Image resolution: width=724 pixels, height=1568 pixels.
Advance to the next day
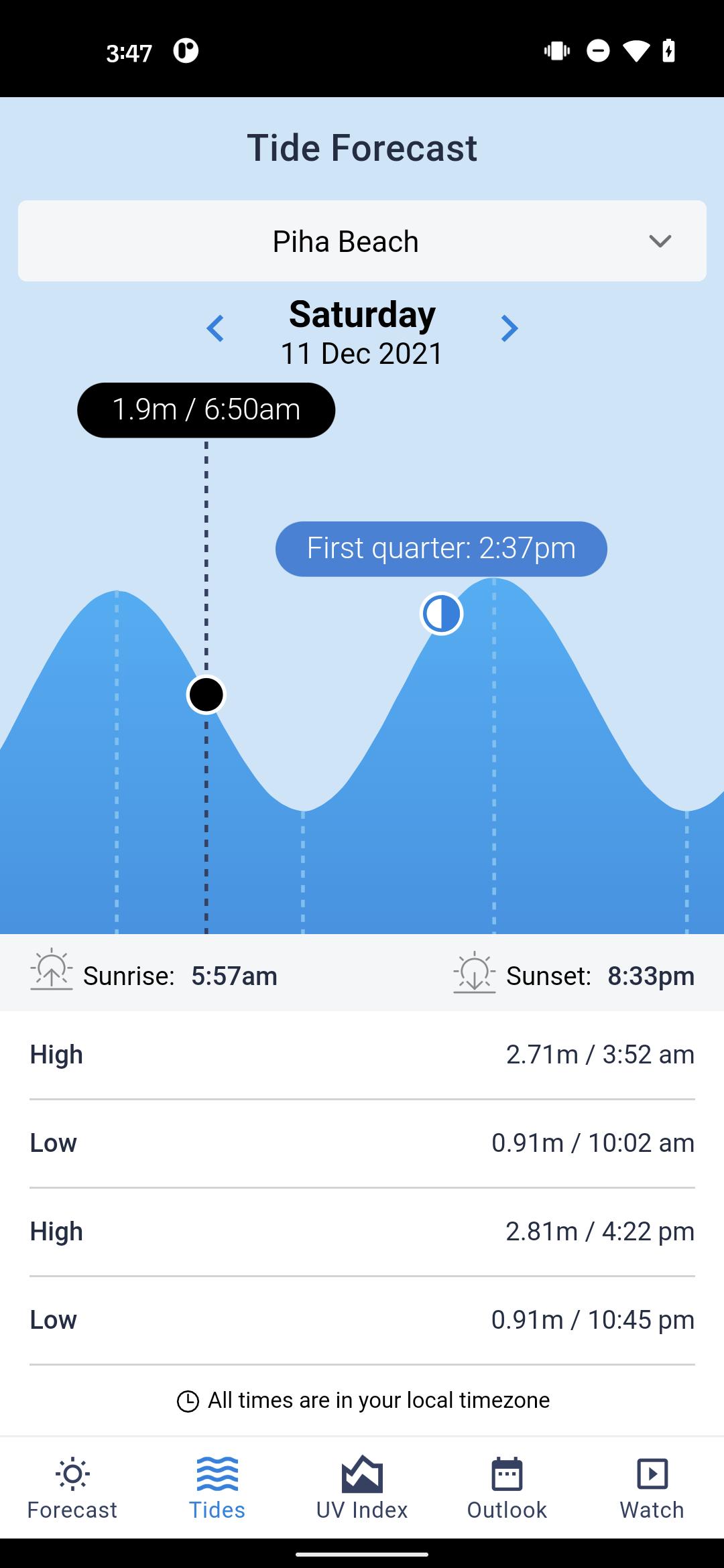pos(509,329)
